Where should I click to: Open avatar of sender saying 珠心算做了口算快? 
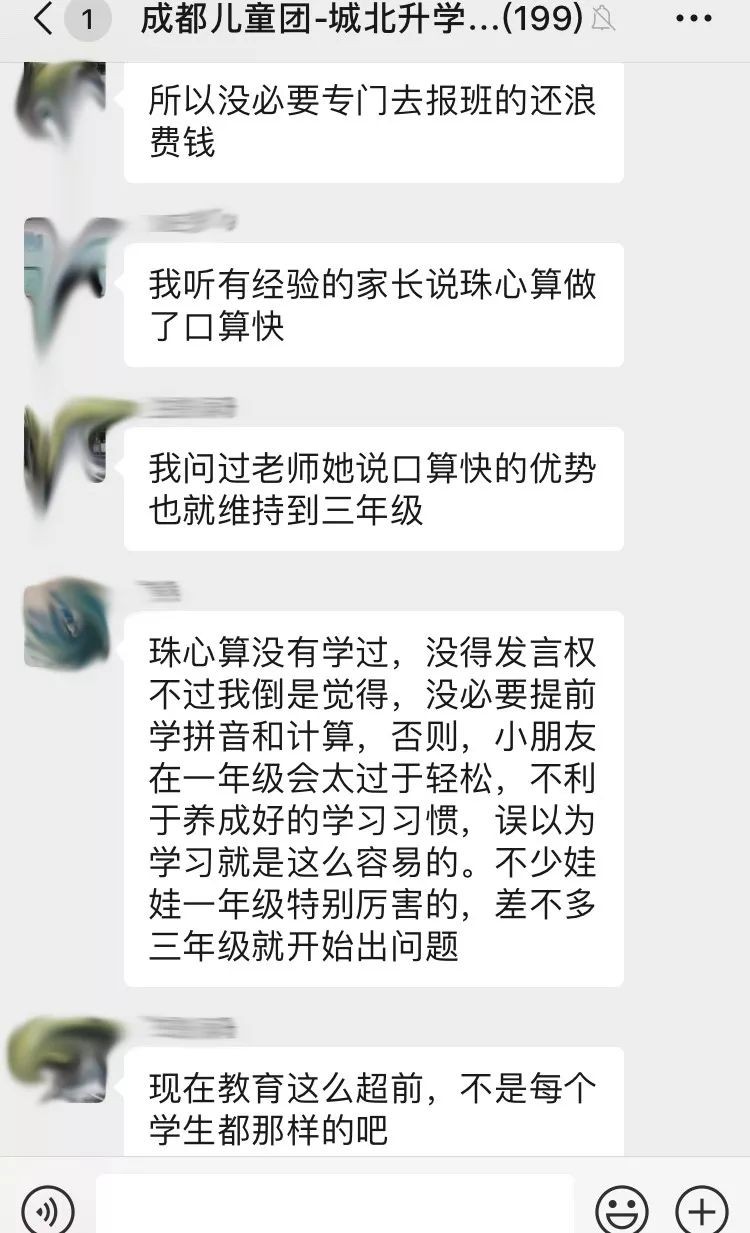65,258
